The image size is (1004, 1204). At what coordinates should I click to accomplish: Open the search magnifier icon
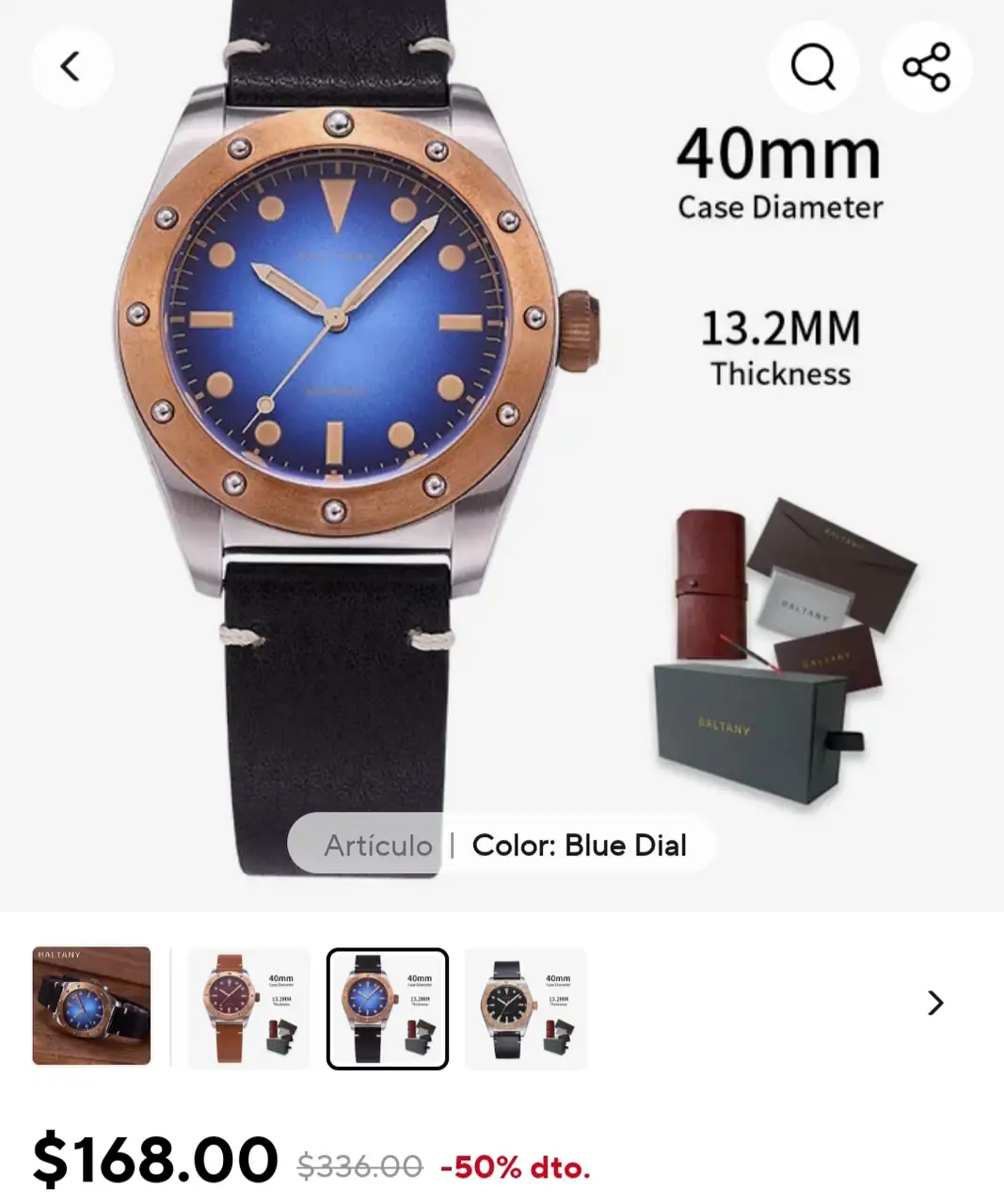click(x=813, y=67)
